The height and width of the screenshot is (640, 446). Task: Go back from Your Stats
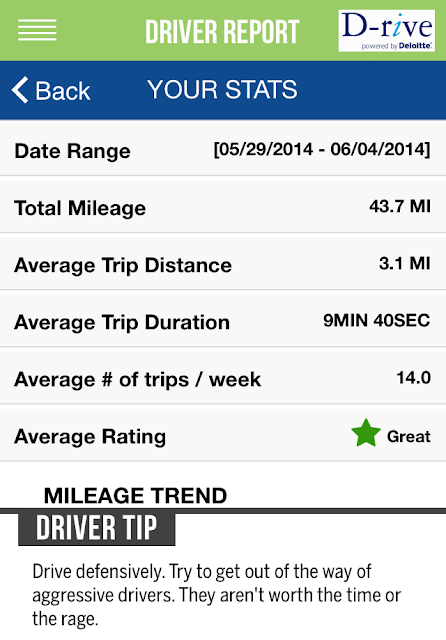pyautogui.click(x=51, y=90)
